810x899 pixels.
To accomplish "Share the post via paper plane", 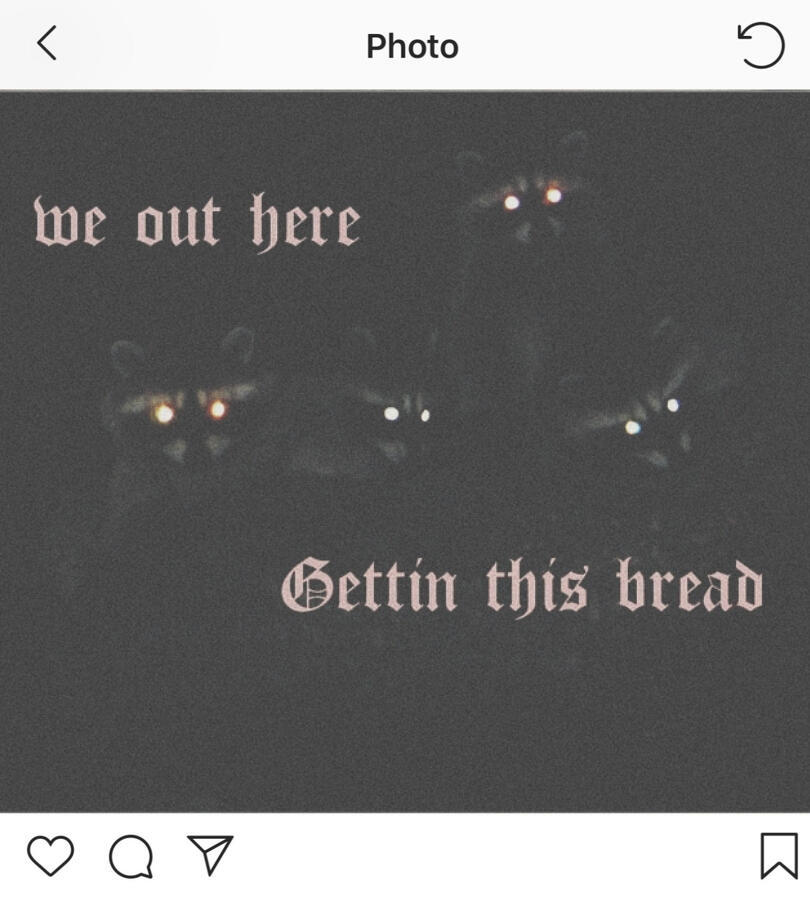I will click(210, 855).
